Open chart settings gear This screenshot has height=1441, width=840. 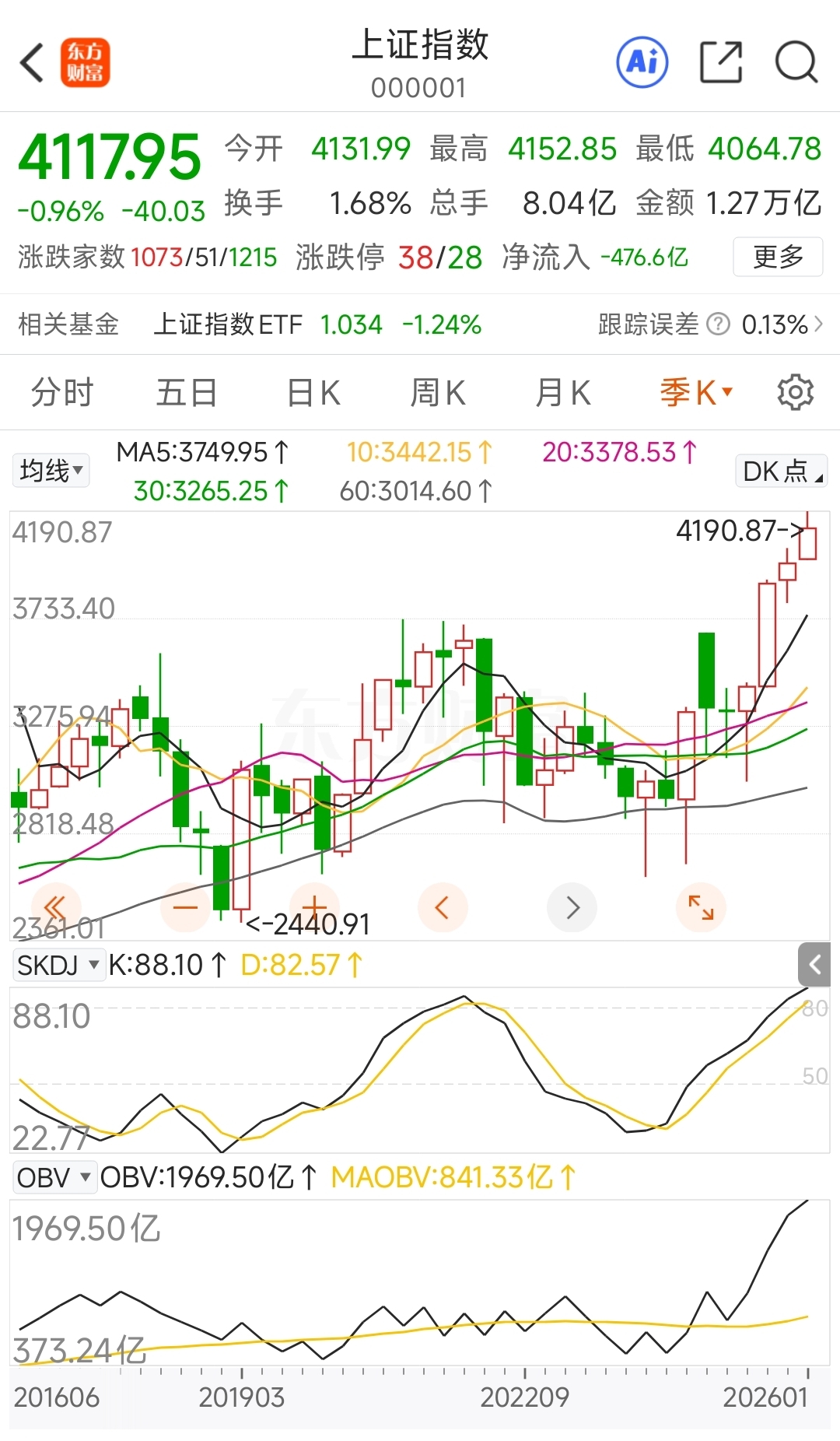796,392
